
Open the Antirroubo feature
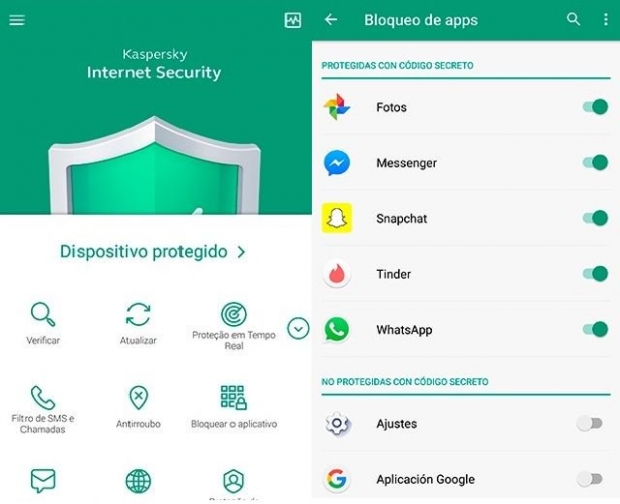point(138,408)
